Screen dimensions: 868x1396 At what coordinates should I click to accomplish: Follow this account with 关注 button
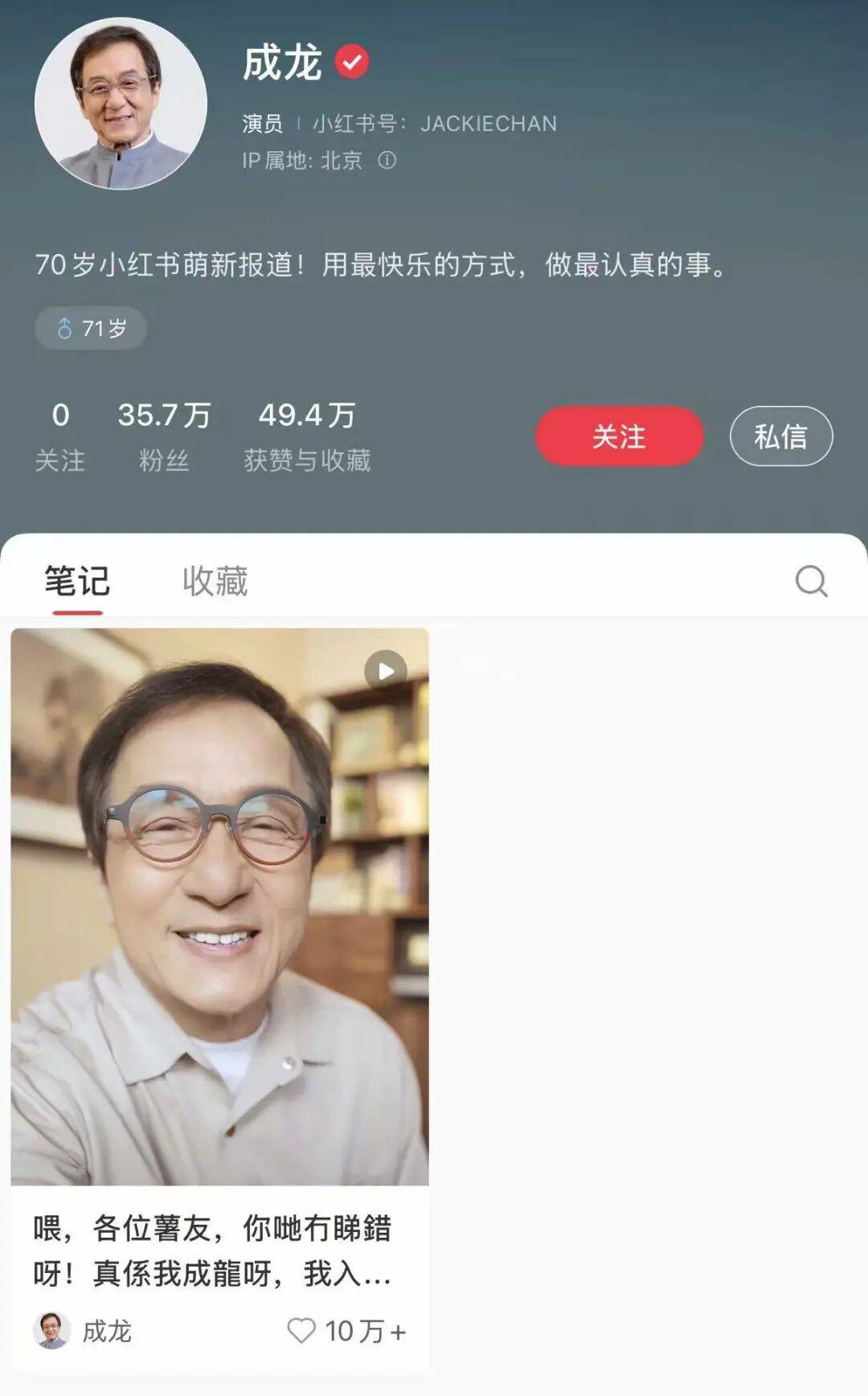[x=619, y=436]
